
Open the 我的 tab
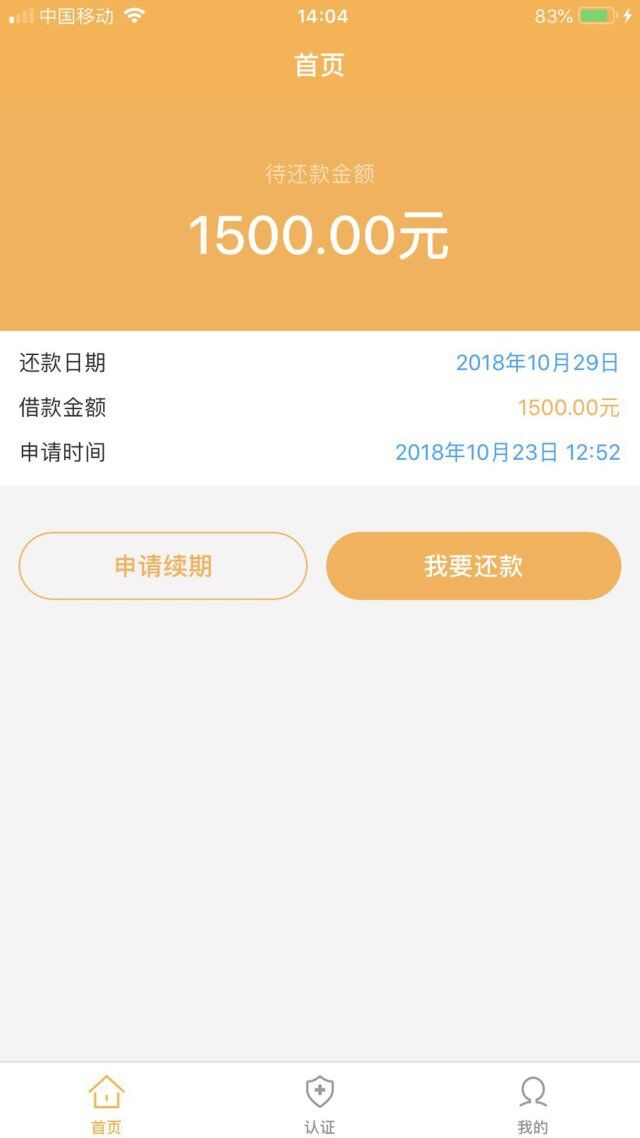coord(533,1104)
